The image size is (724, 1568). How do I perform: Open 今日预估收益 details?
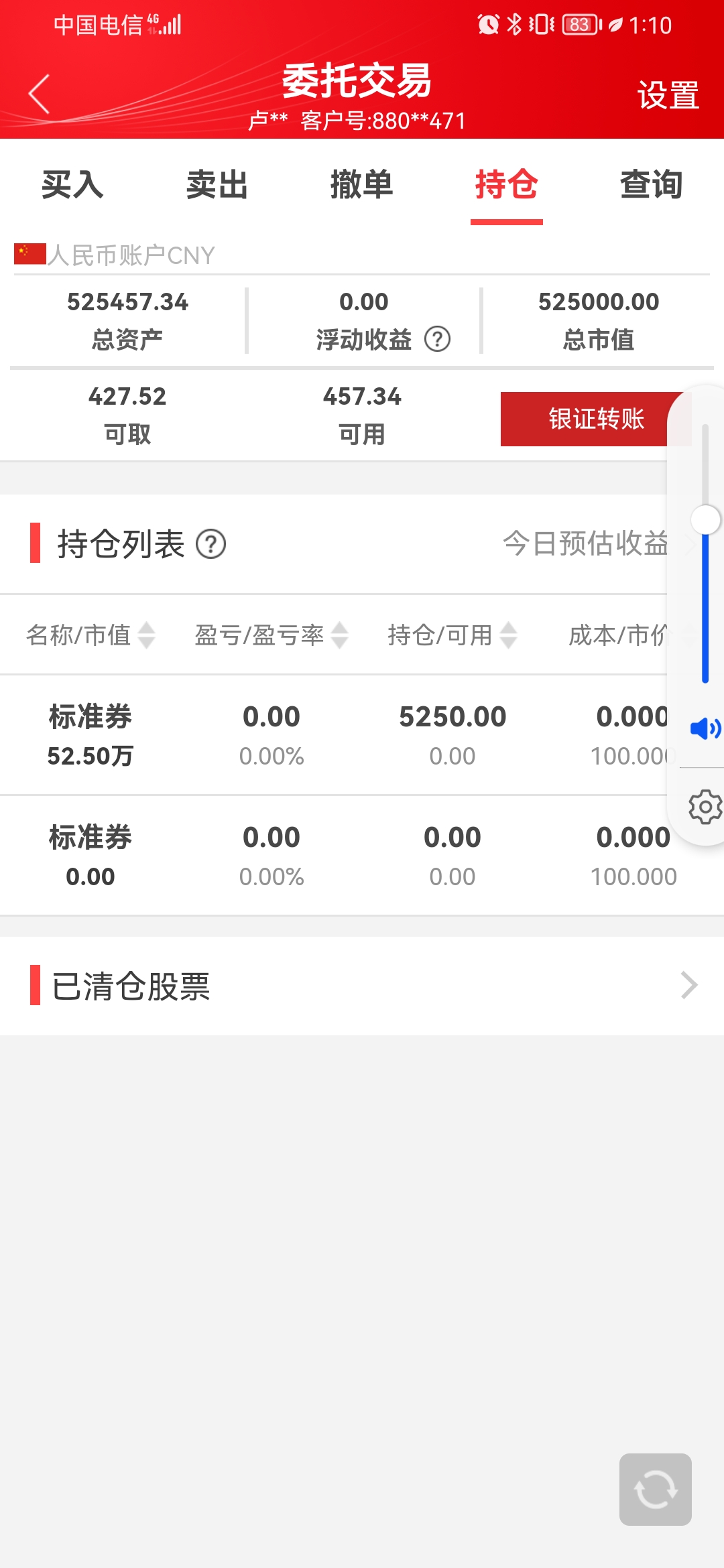[x=586, y=543]
